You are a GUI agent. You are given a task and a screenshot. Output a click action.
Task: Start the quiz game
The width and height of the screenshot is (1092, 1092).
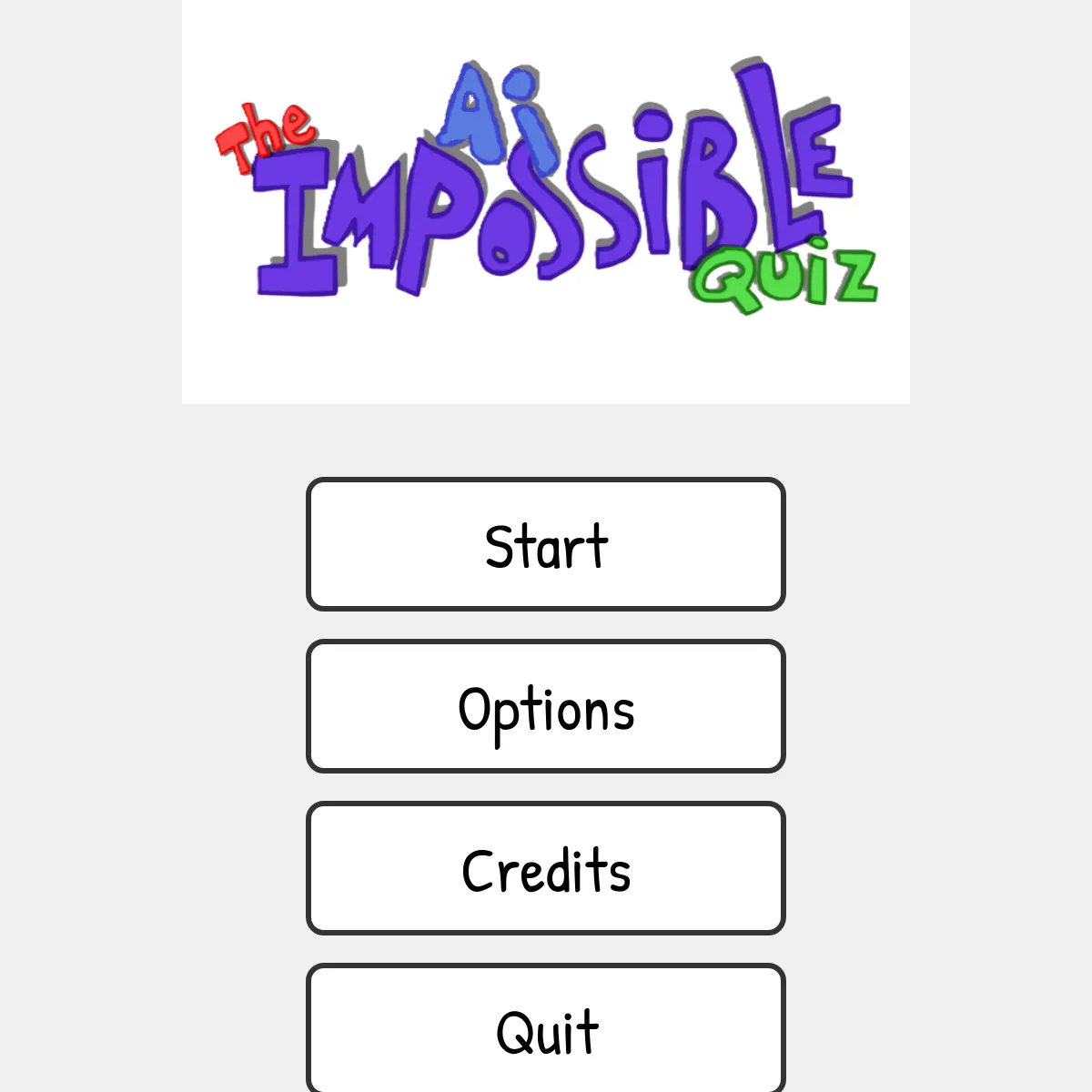(x=546, y=544)
